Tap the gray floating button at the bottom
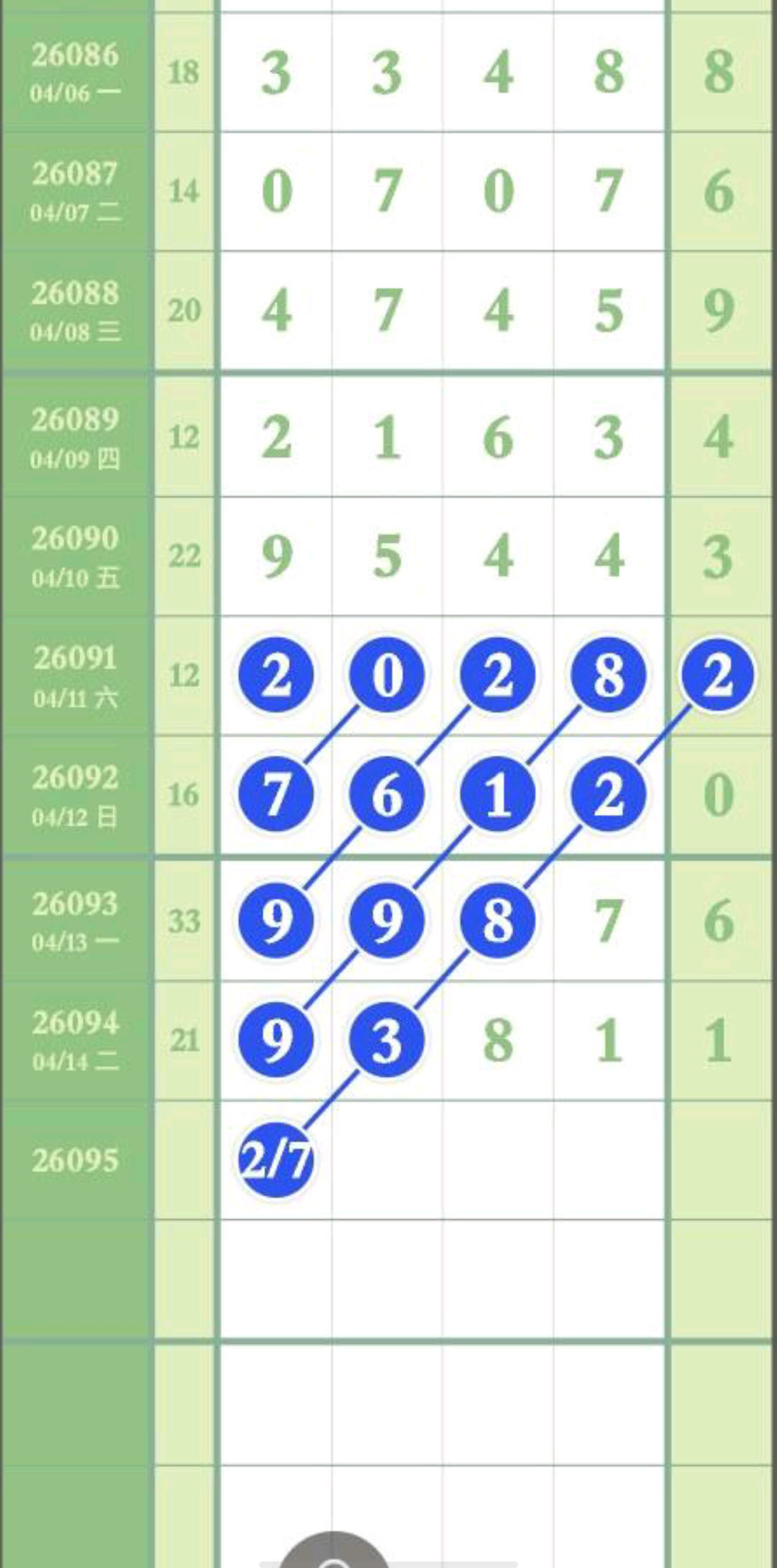The image size is (777, 1568). point(333,1554)
